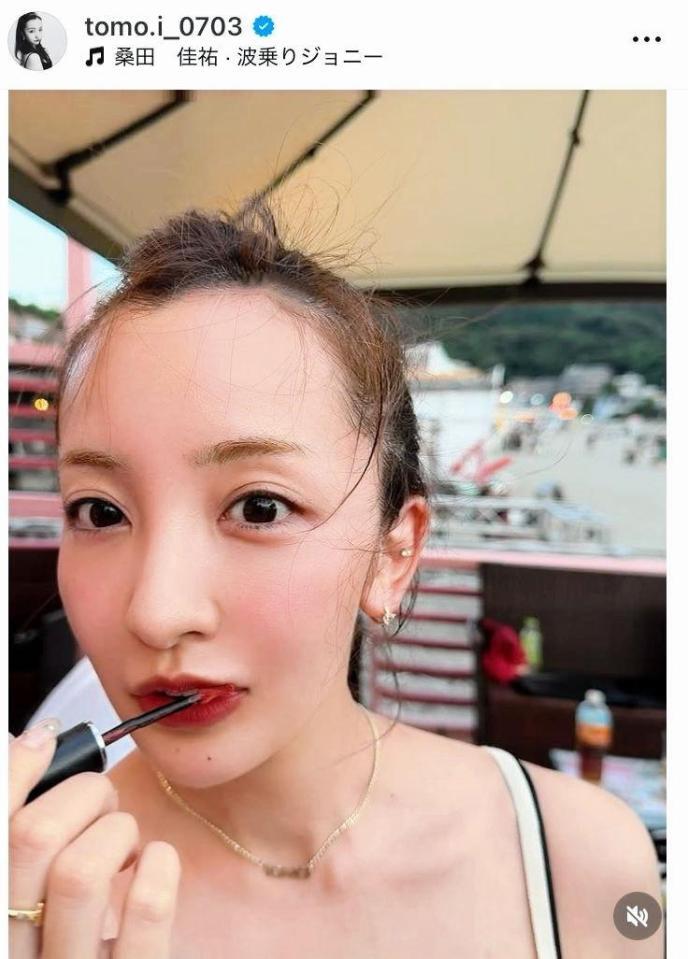Open the tomo.i_0703 profile picture

click(x=37, y=41)
